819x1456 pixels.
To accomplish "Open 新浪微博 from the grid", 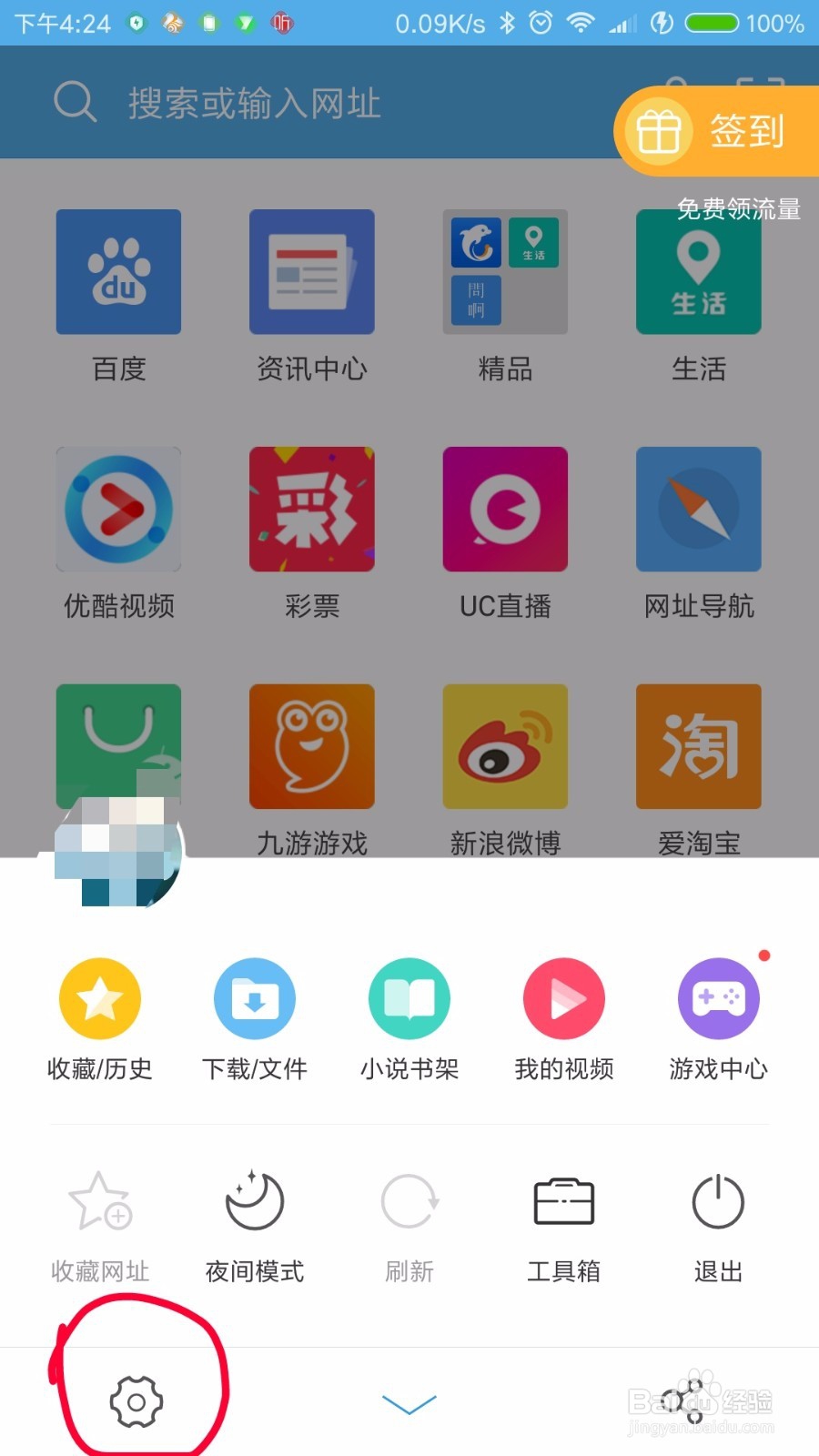I will tap(505, 746).
